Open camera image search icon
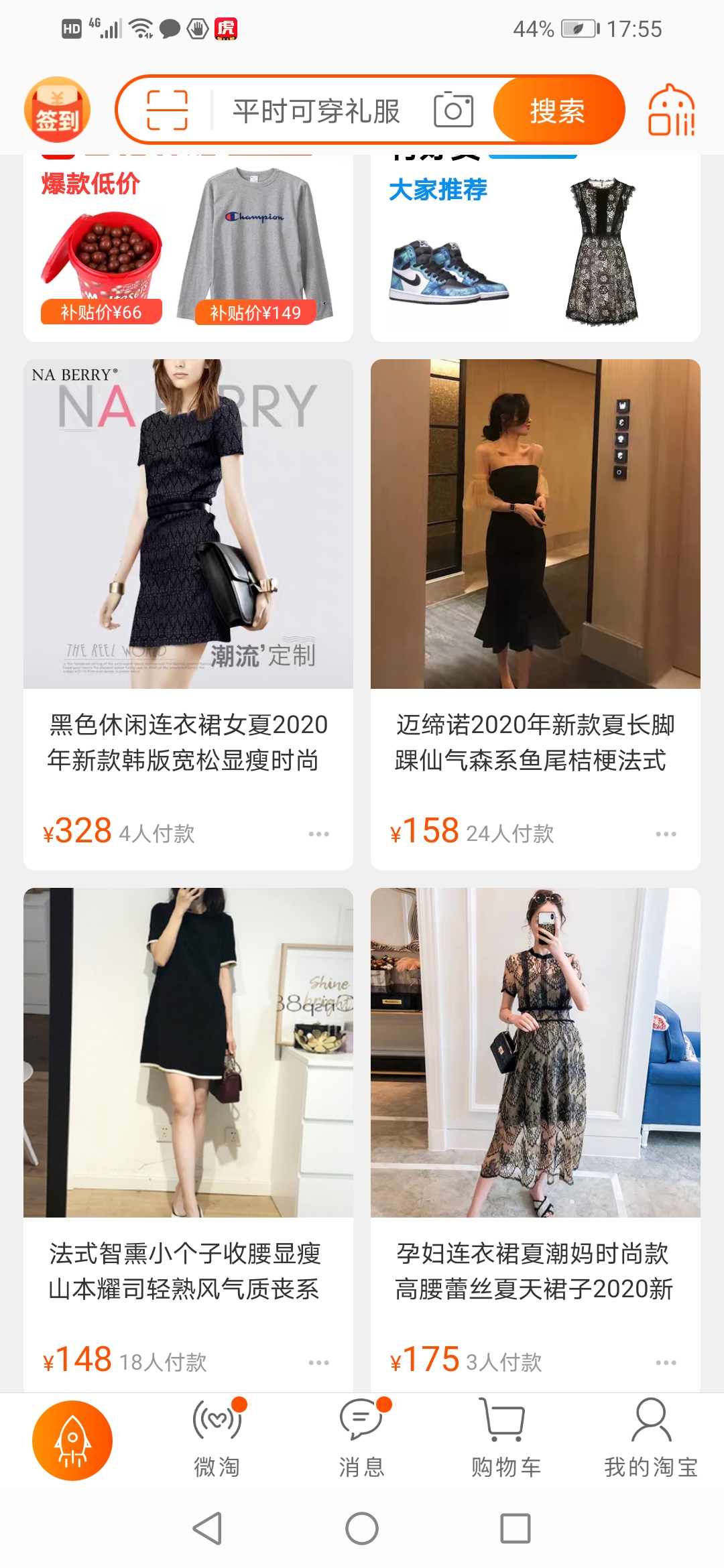 (x=454, y=110)
